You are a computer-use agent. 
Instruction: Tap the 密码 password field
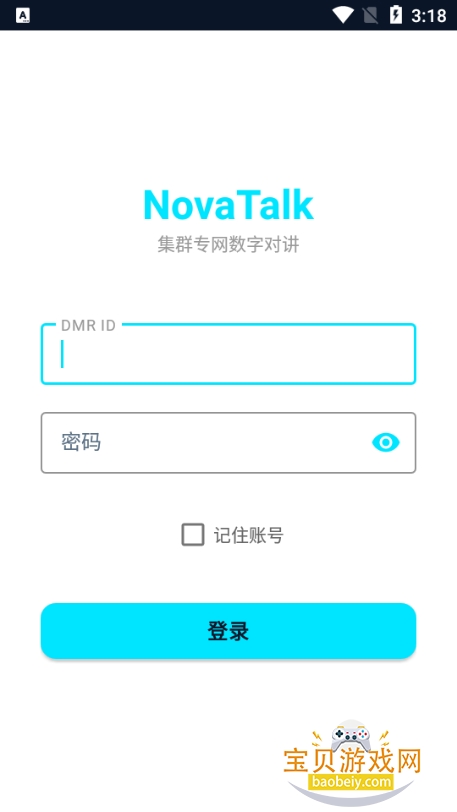pos(228,443)
